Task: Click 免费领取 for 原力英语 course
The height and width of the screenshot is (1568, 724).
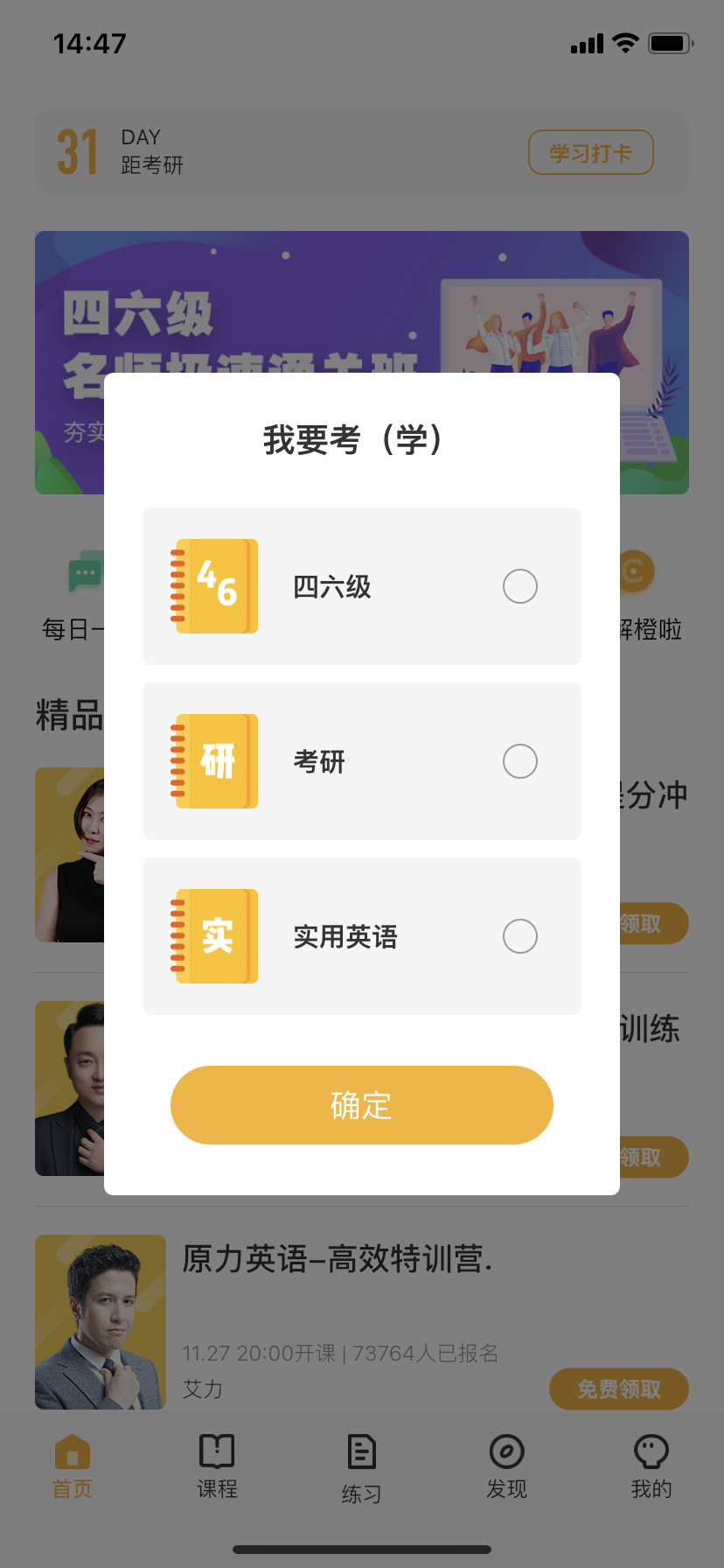Action: (x=618, y=1389)
